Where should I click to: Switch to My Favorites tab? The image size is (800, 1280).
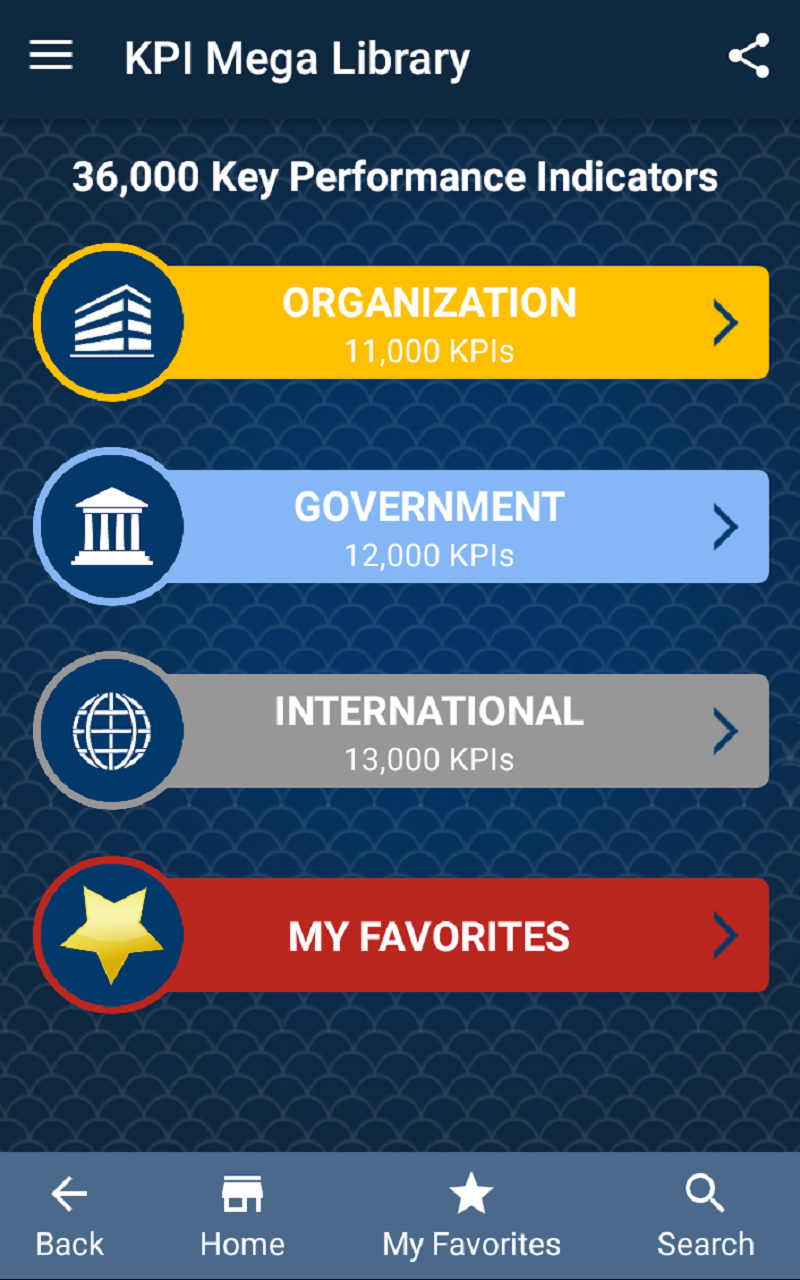pos(470,1213)
